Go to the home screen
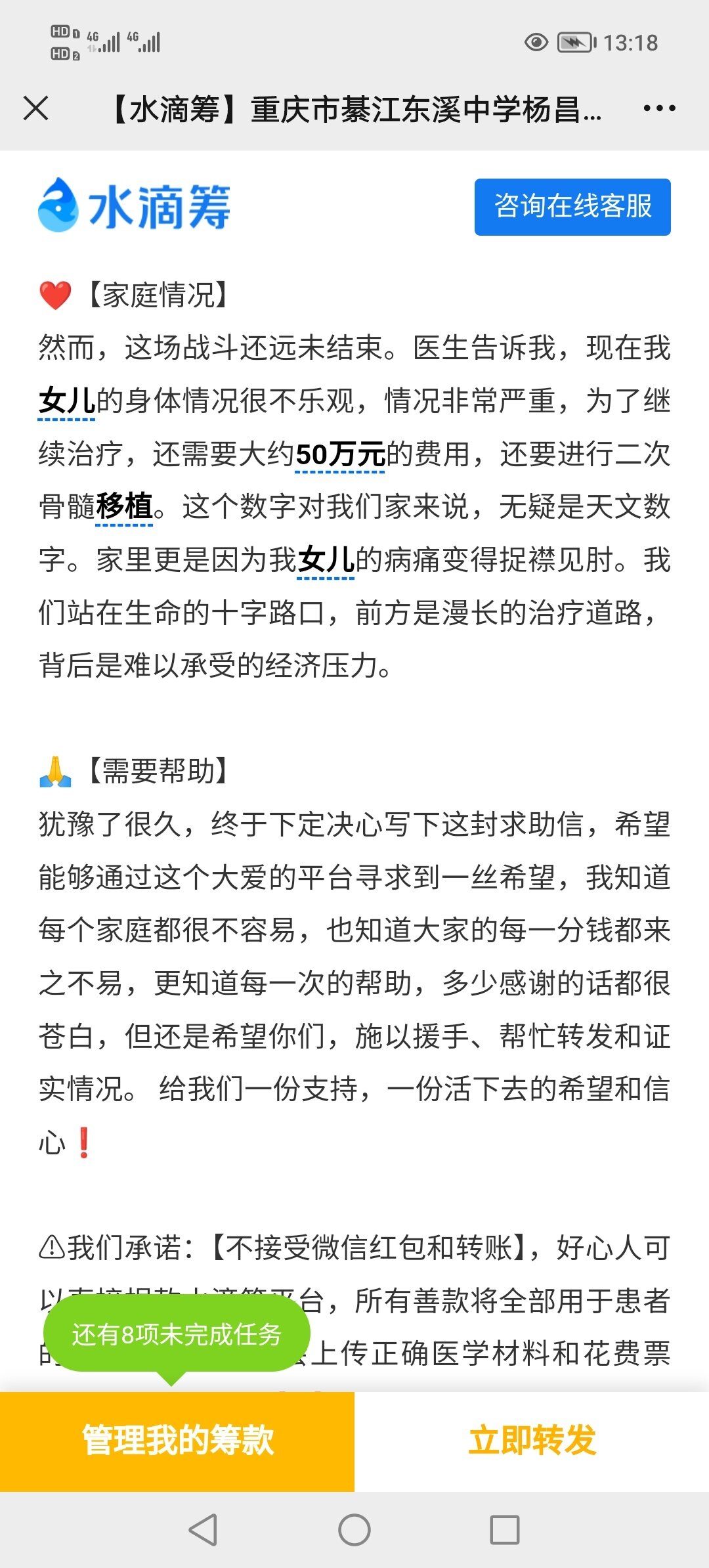 pos(354,1530)
